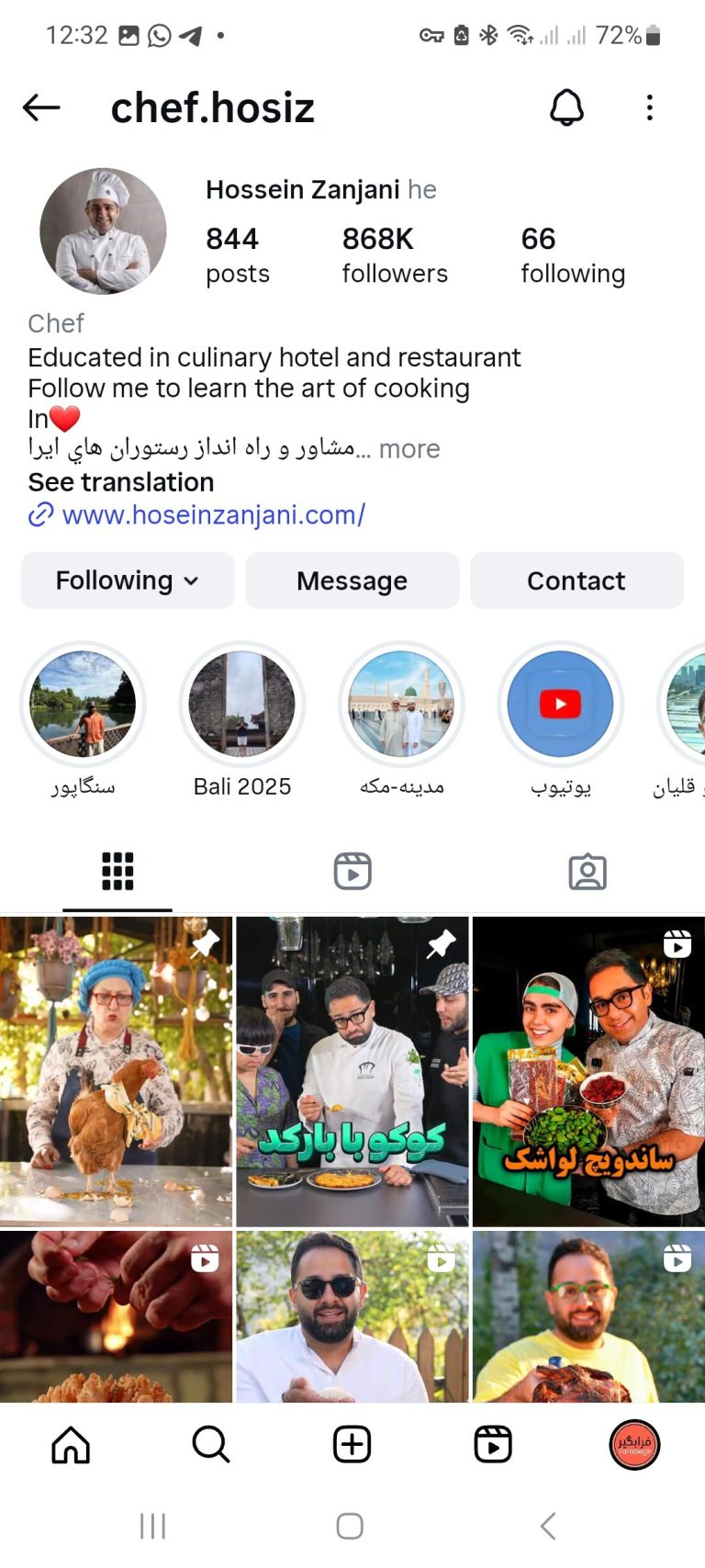Expand the Following dropdown
The image size is (705, 1568).
click(x=127, y=581)
